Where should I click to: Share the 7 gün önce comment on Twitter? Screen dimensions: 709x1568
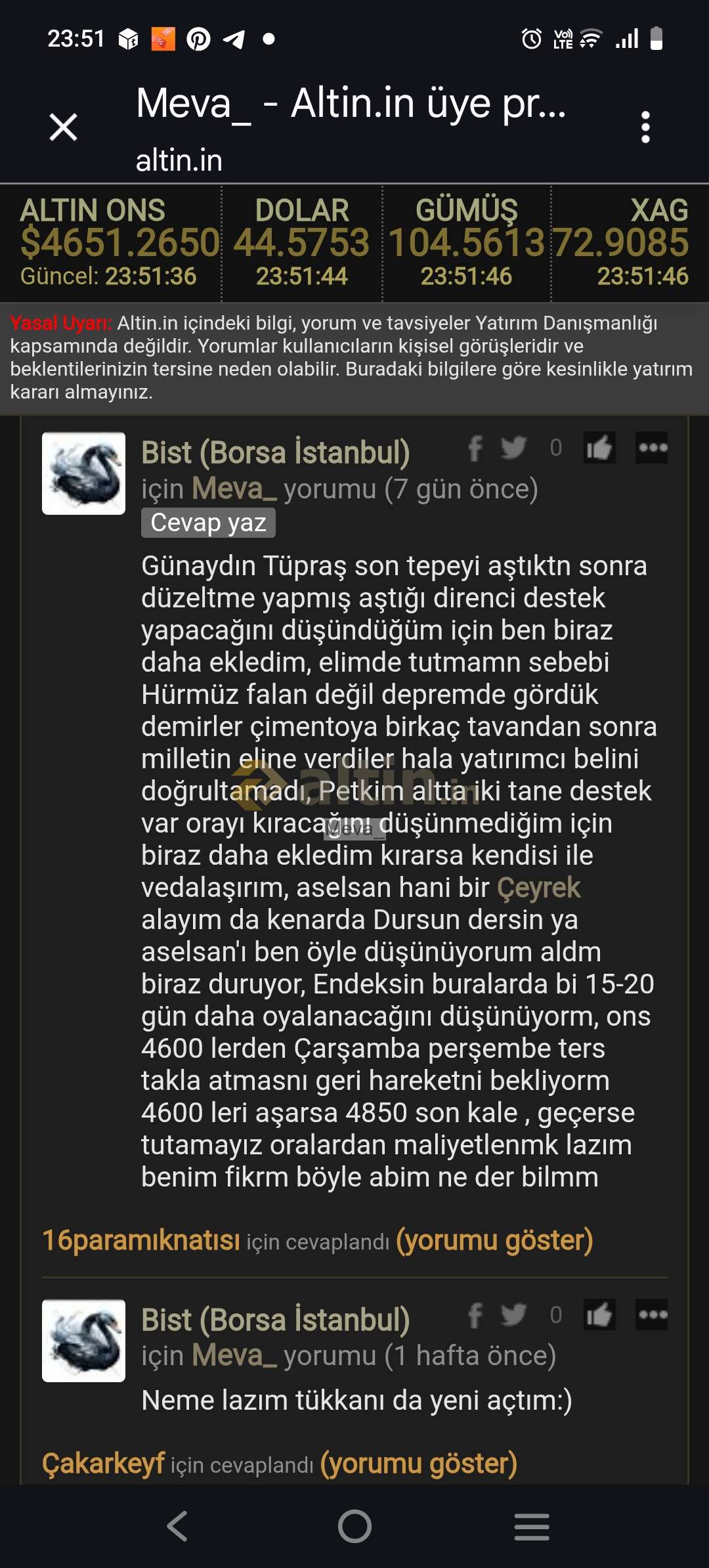(513, 448)
